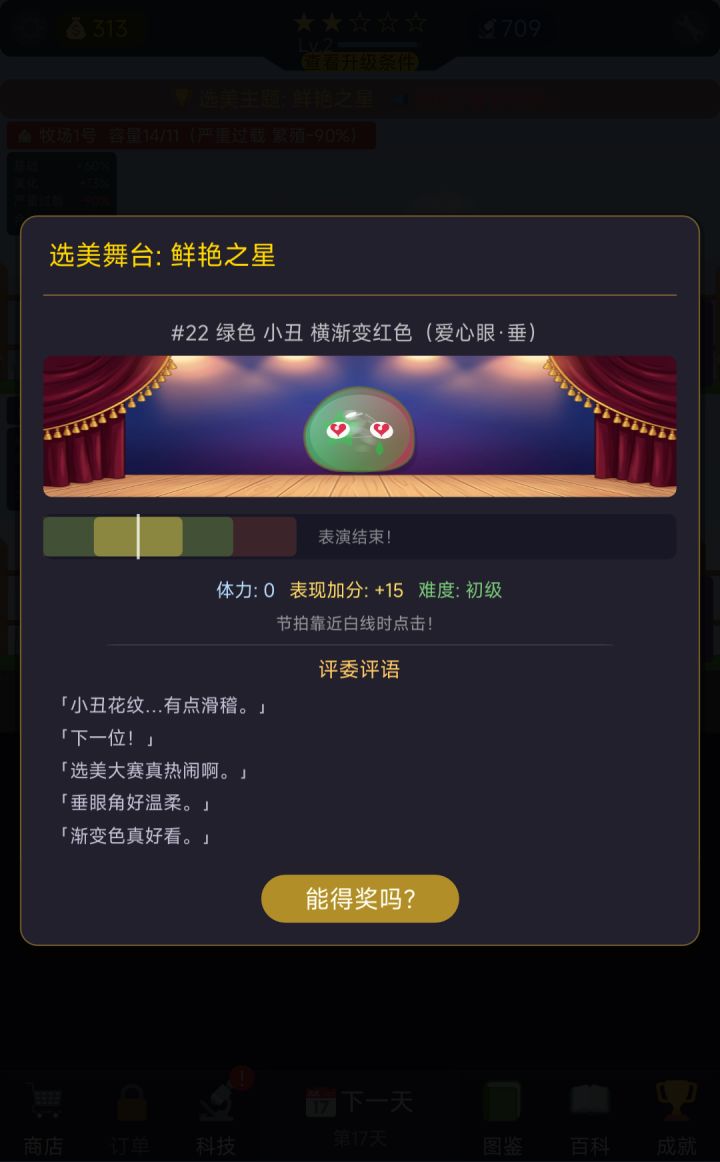Tap the Lv.2 star rating display
The width and height of the screenshot is (720, 1162).
pos(360,25)
